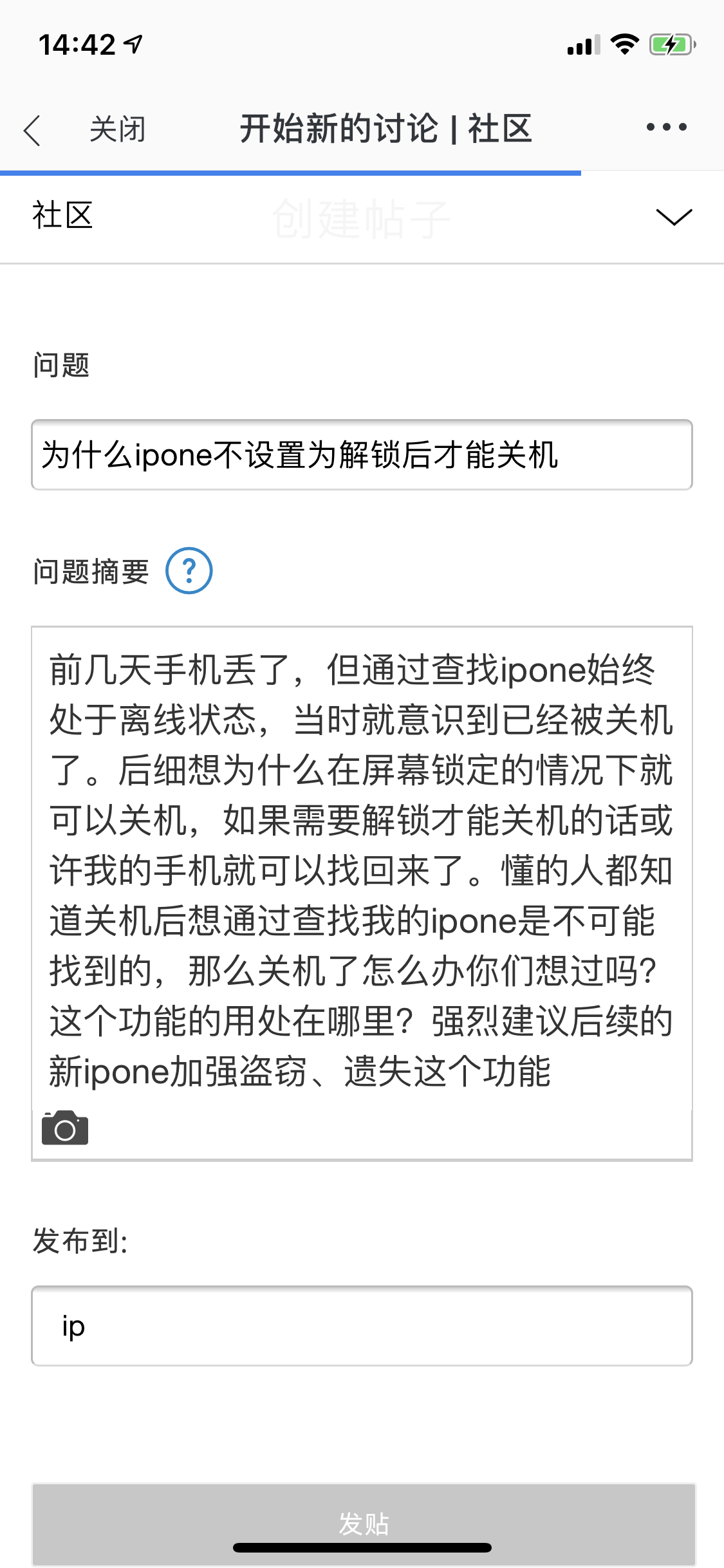Submit the post with 发贴

[x=364, y=1524]
